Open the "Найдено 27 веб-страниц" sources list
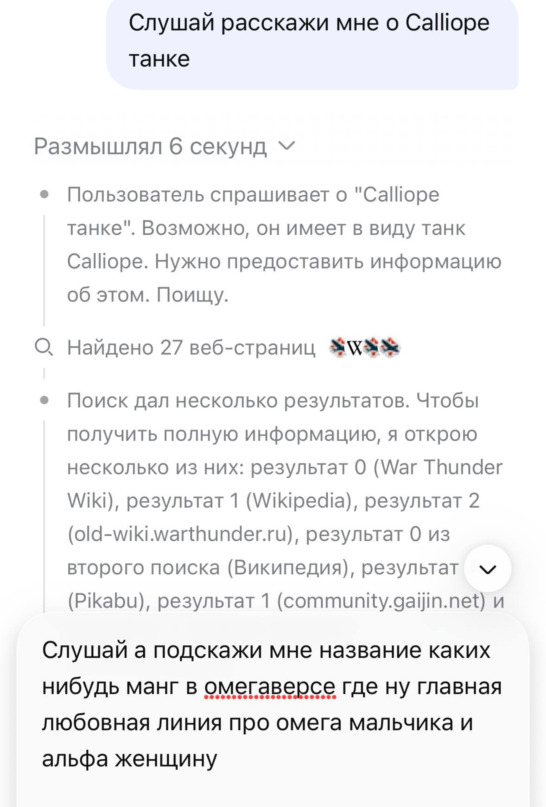Screen dimensions: 546x807 [x=218, y=348]
